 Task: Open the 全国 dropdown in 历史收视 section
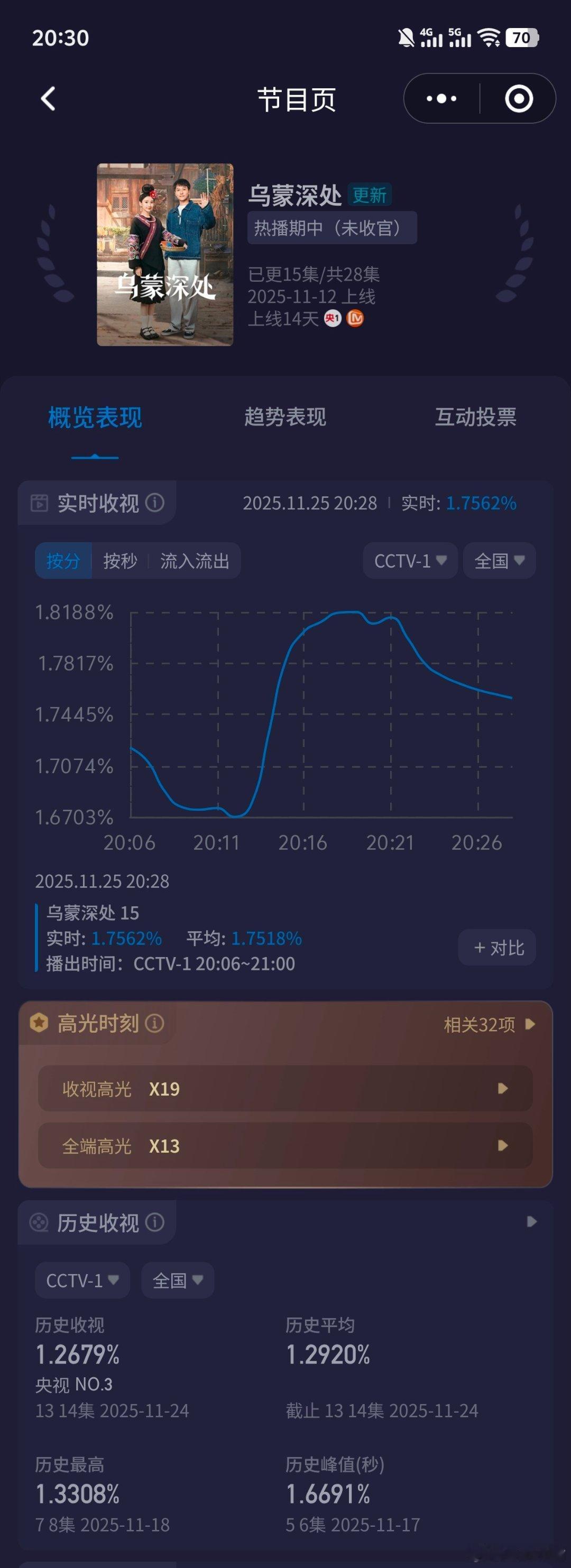(177, 1280)
